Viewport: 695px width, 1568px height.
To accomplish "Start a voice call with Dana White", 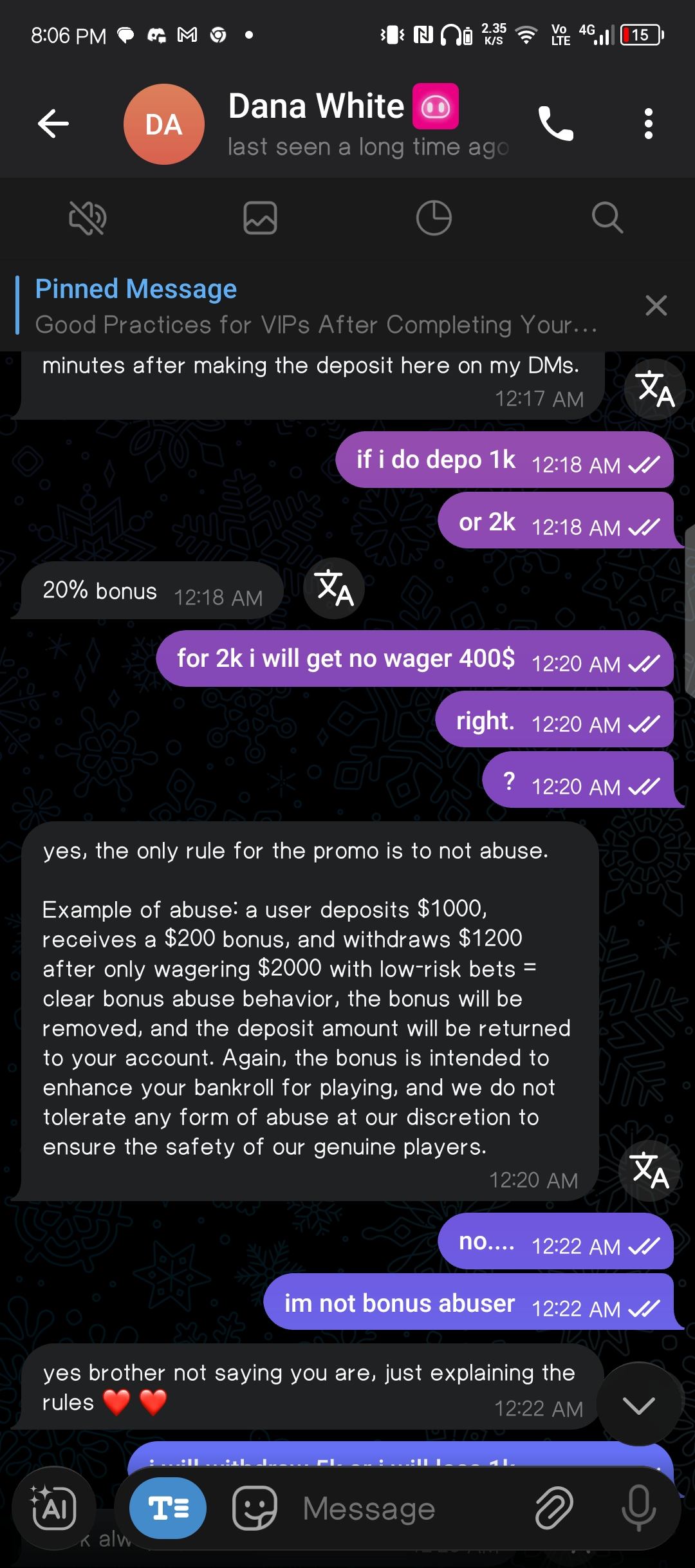I will [555, 124].
